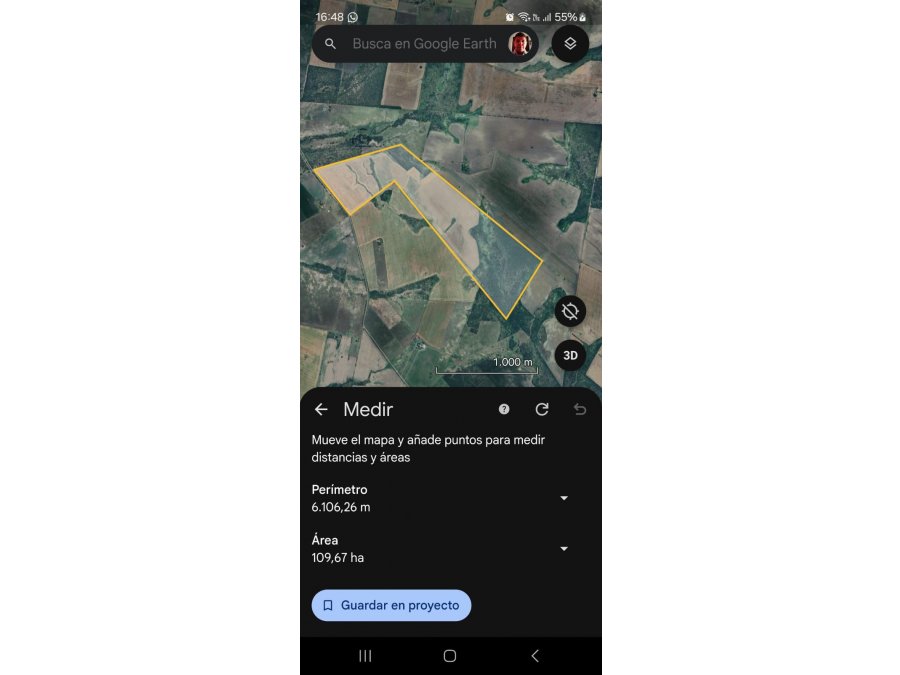This screenshot has height=675, width=900.
Task: Open the map layers button
Action: coord(570,44)
